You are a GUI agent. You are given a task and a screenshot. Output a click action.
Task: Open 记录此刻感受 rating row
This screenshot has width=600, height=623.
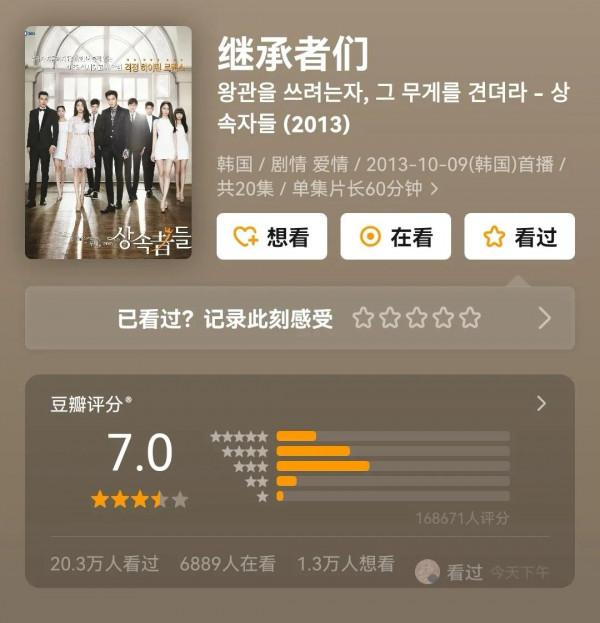(300, 319)
